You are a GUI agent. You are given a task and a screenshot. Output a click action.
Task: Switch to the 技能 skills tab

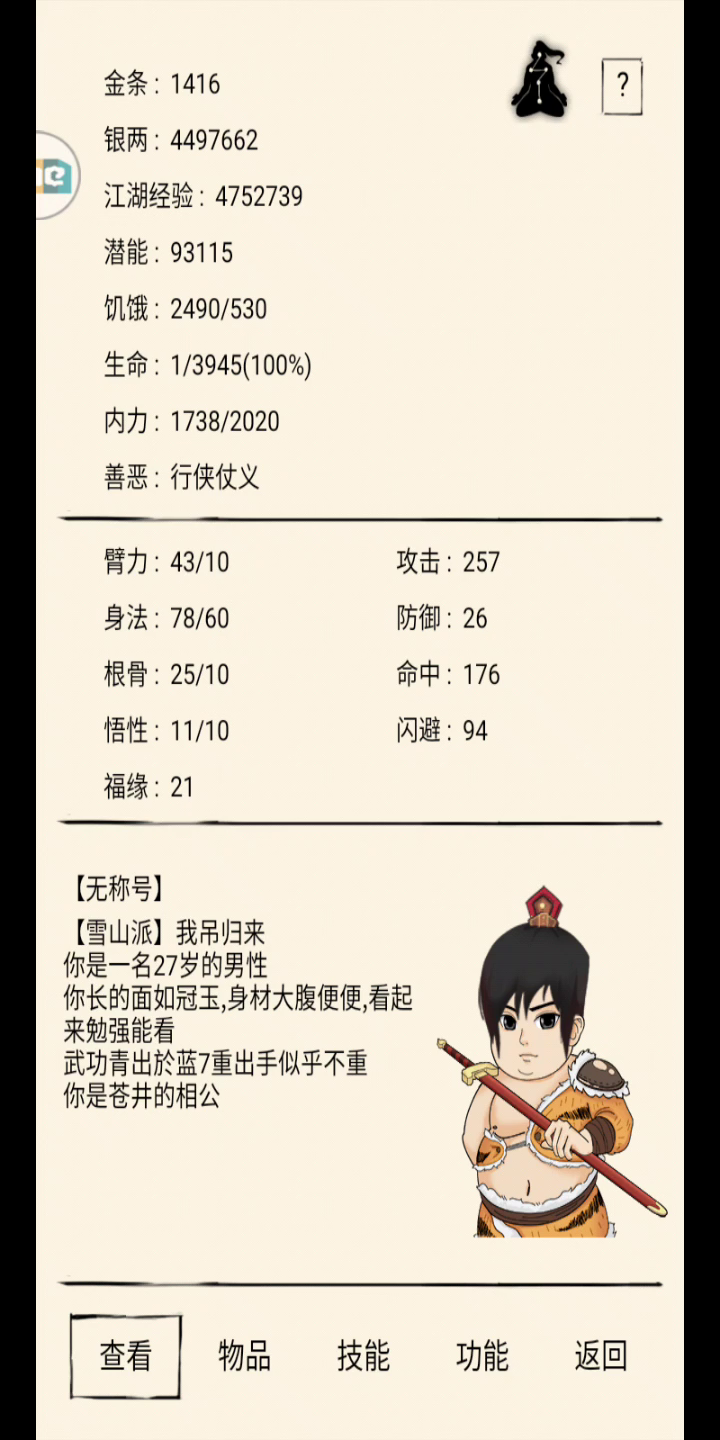pyautogui.click(x=363, y=1356)
